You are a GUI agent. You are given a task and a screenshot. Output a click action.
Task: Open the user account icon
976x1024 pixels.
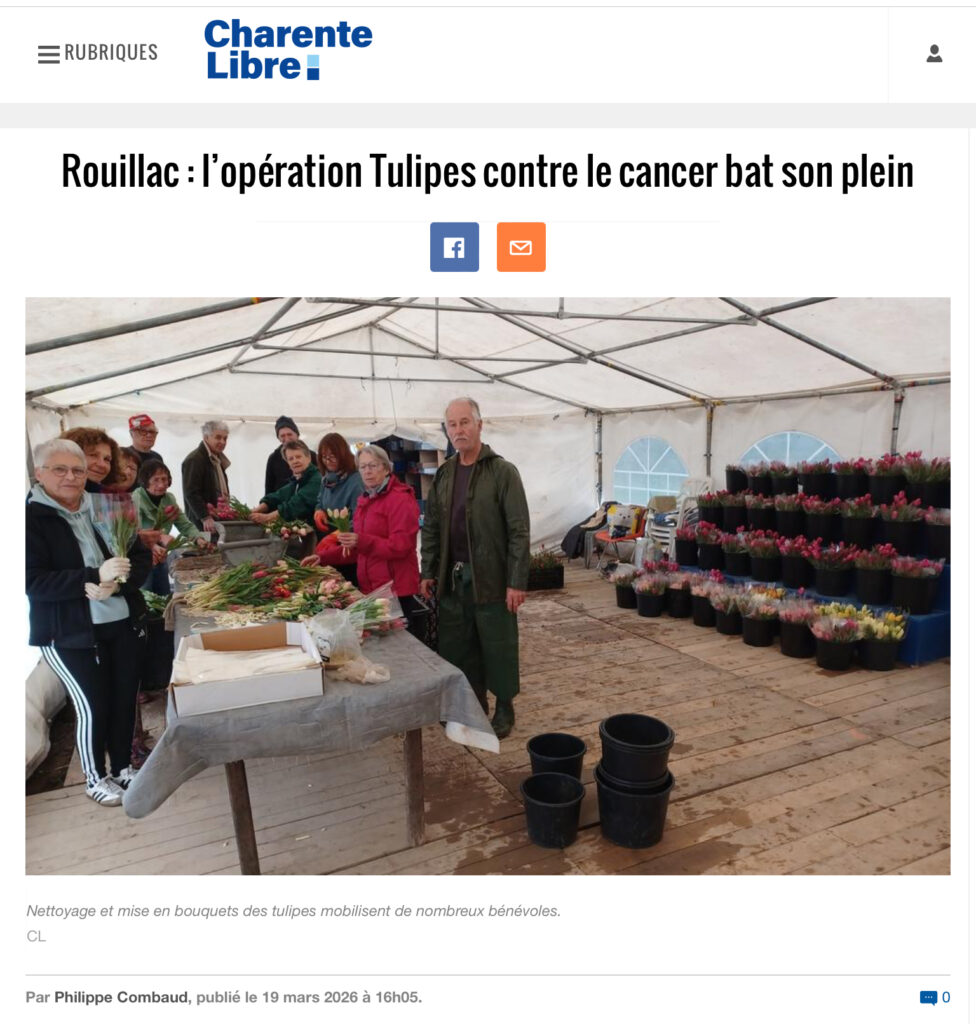tap(934, 54)
